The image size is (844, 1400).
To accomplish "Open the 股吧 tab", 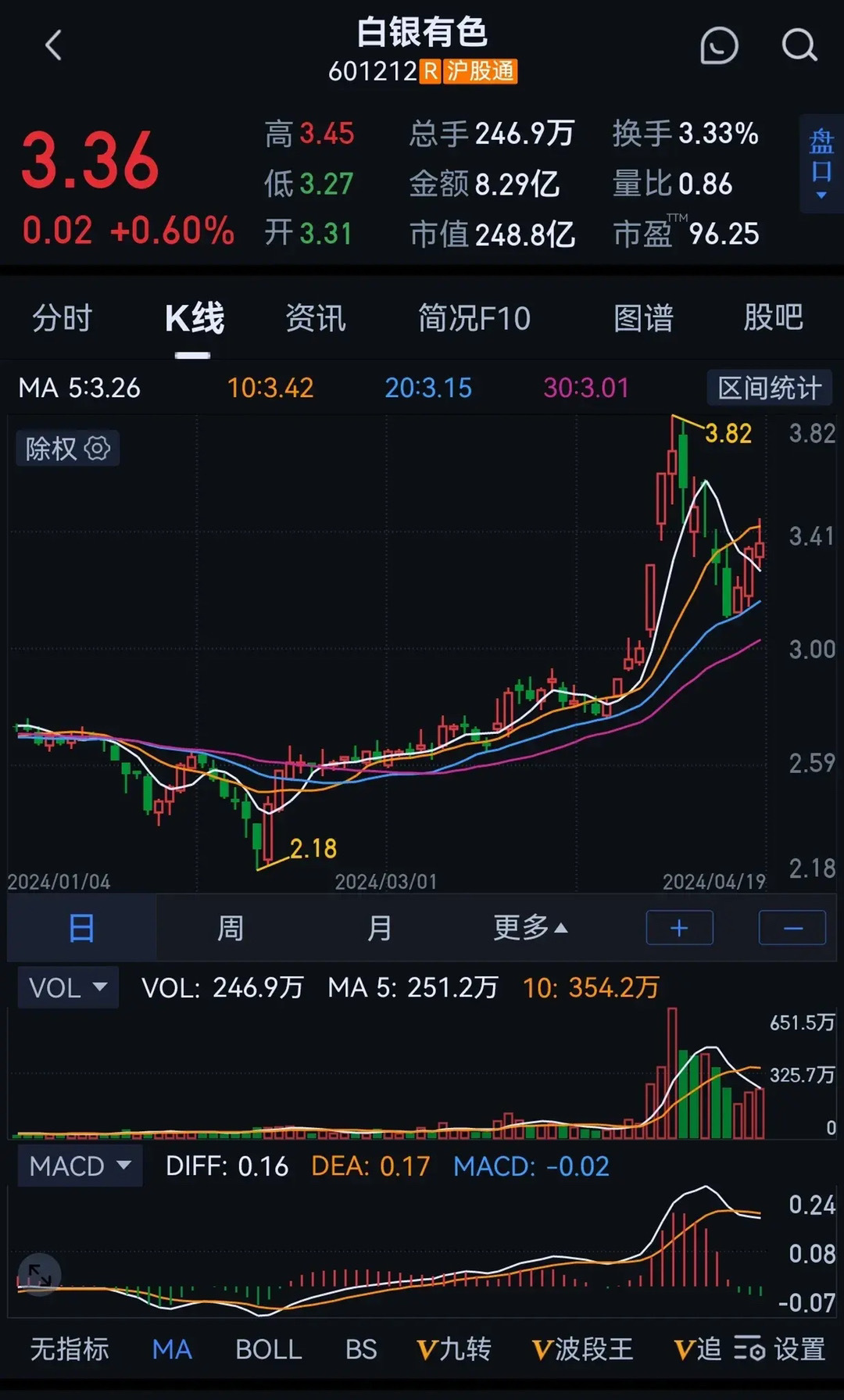I will [x=773, y=317].
